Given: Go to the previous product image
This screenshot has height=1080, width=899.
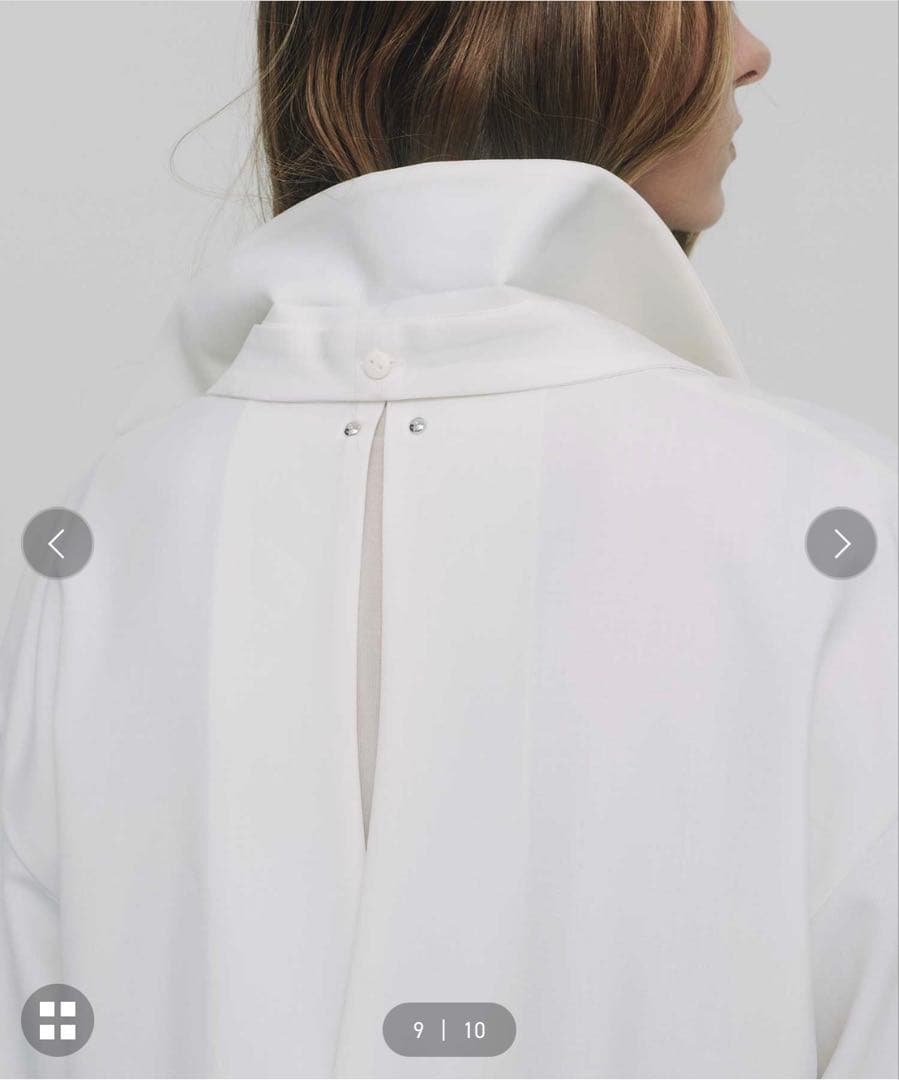Looking at the screenshot, I should 57,543.
